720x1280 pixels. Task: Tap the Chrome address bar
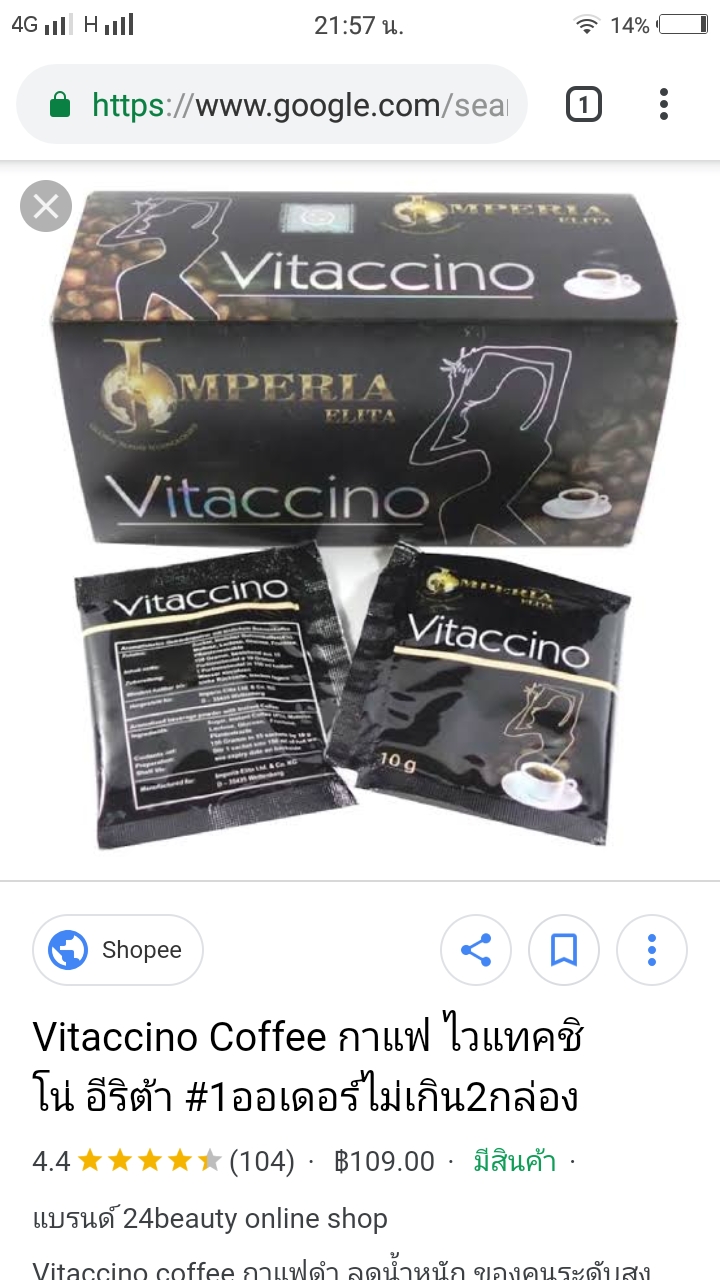click(272, 105)
